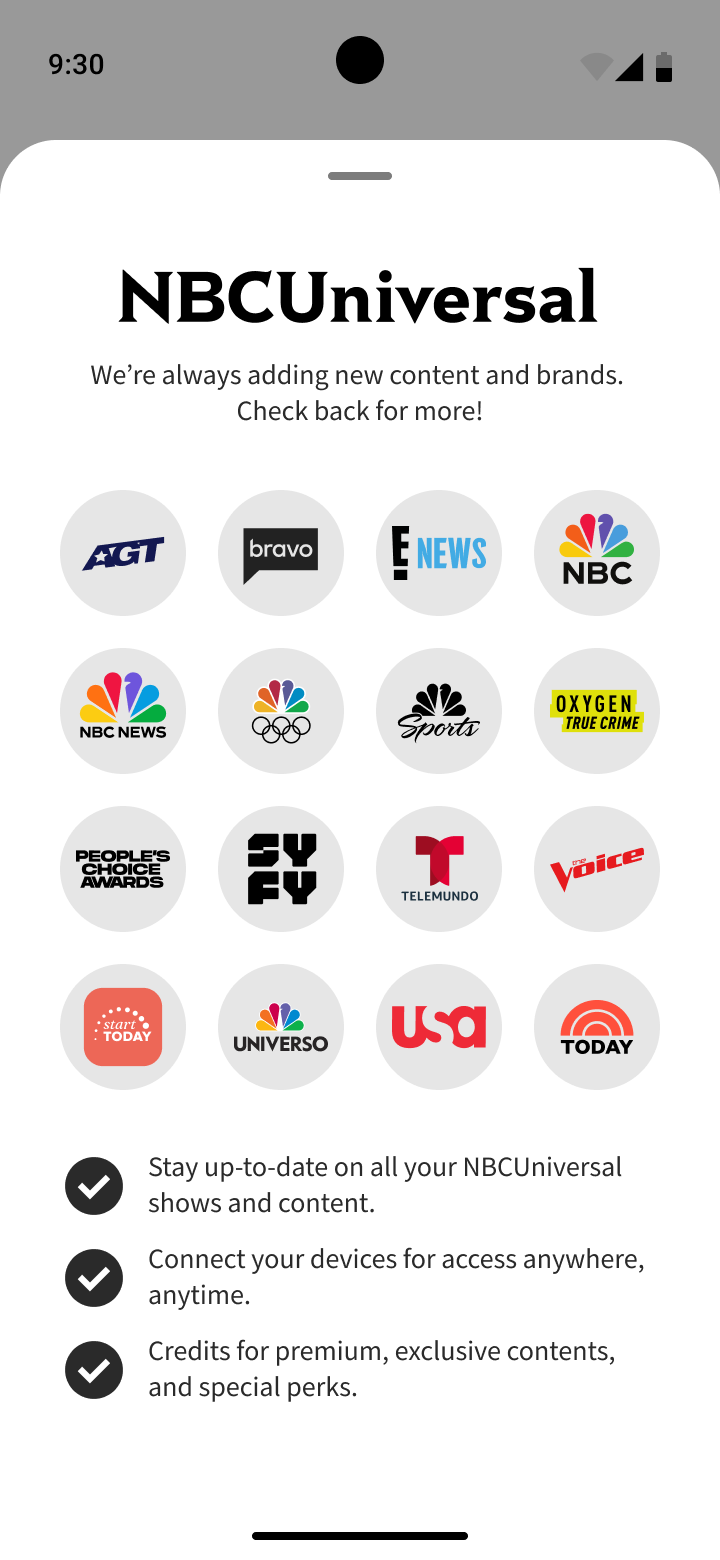Select the SYFY brand tile
The height and width of the screenshot is (1560, 720).
(x=281, y=869)
